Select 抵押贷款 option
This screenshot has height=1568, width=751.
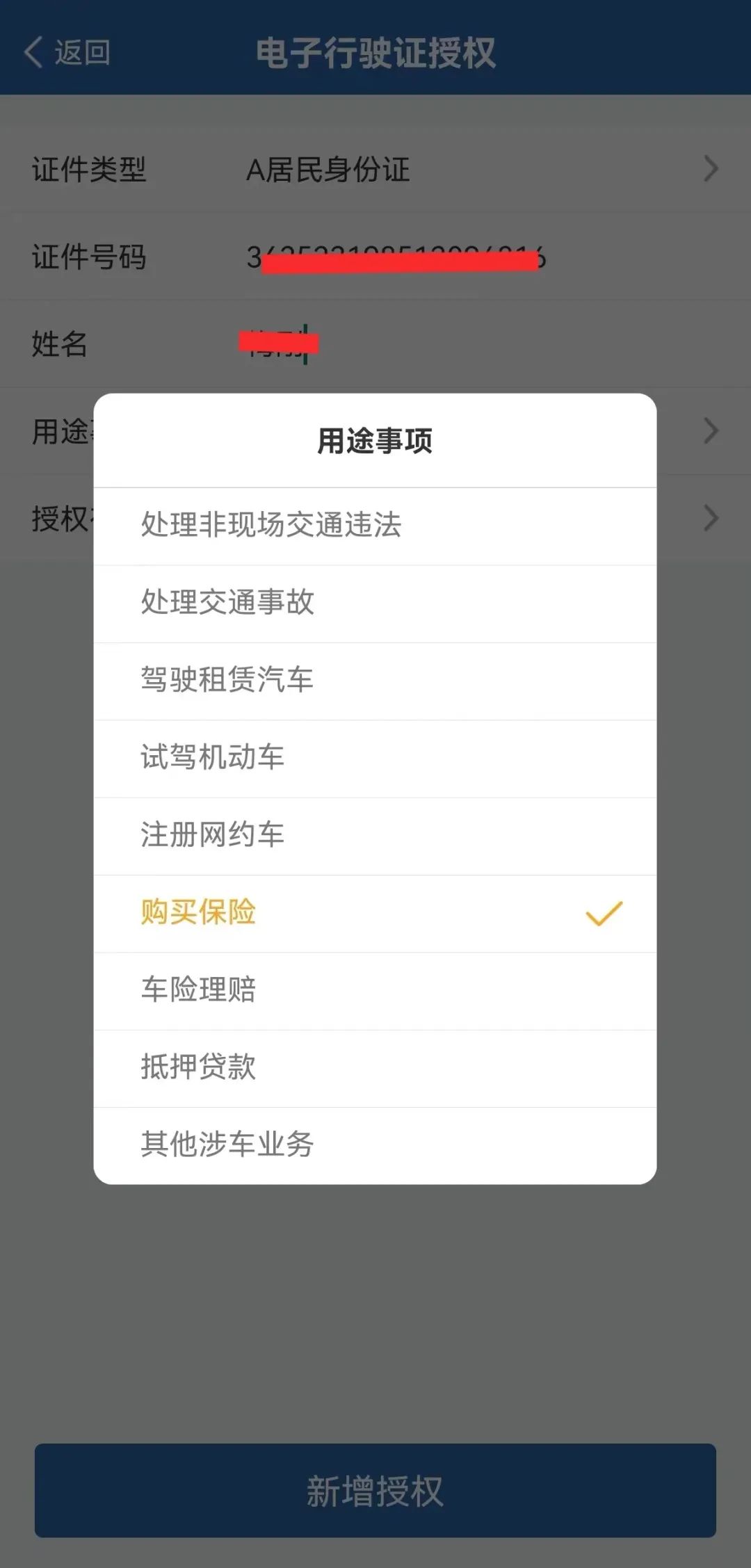click(375, 1067)
